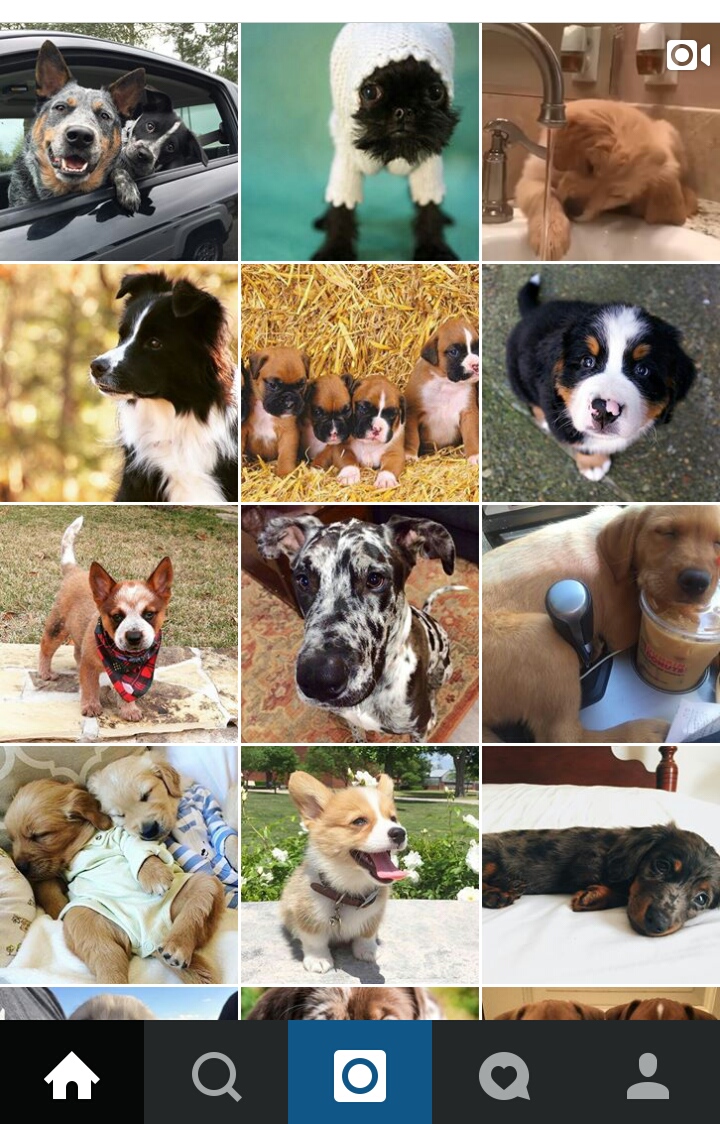Open the Profile tab
The height and width of the screenshot is (1124, 720).
(x=648, y=1076)
